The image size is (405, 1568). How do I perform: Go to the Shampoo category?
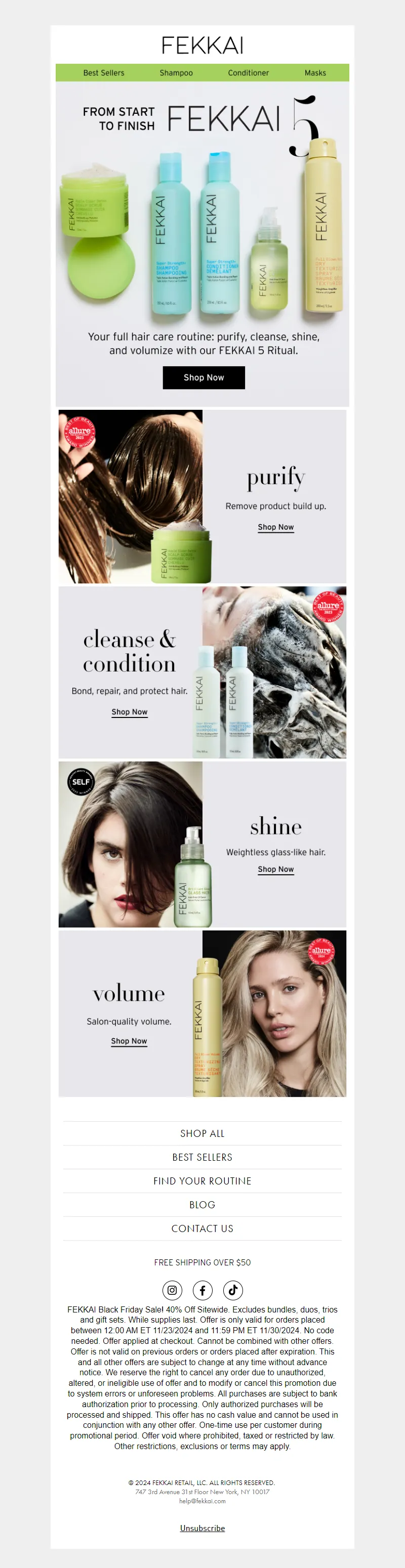[176, 72]
